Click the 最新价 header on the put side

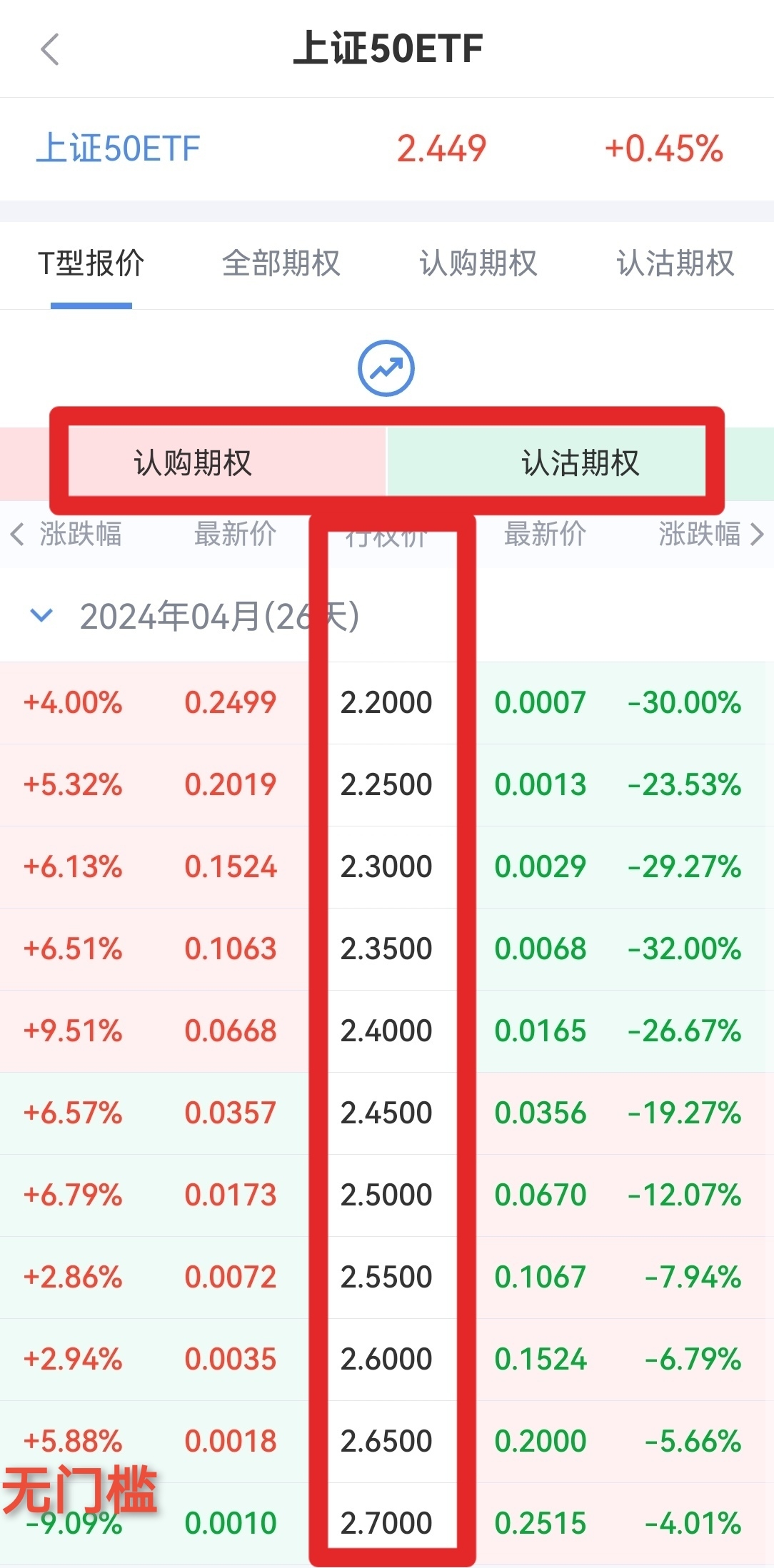tap(546, 535)
